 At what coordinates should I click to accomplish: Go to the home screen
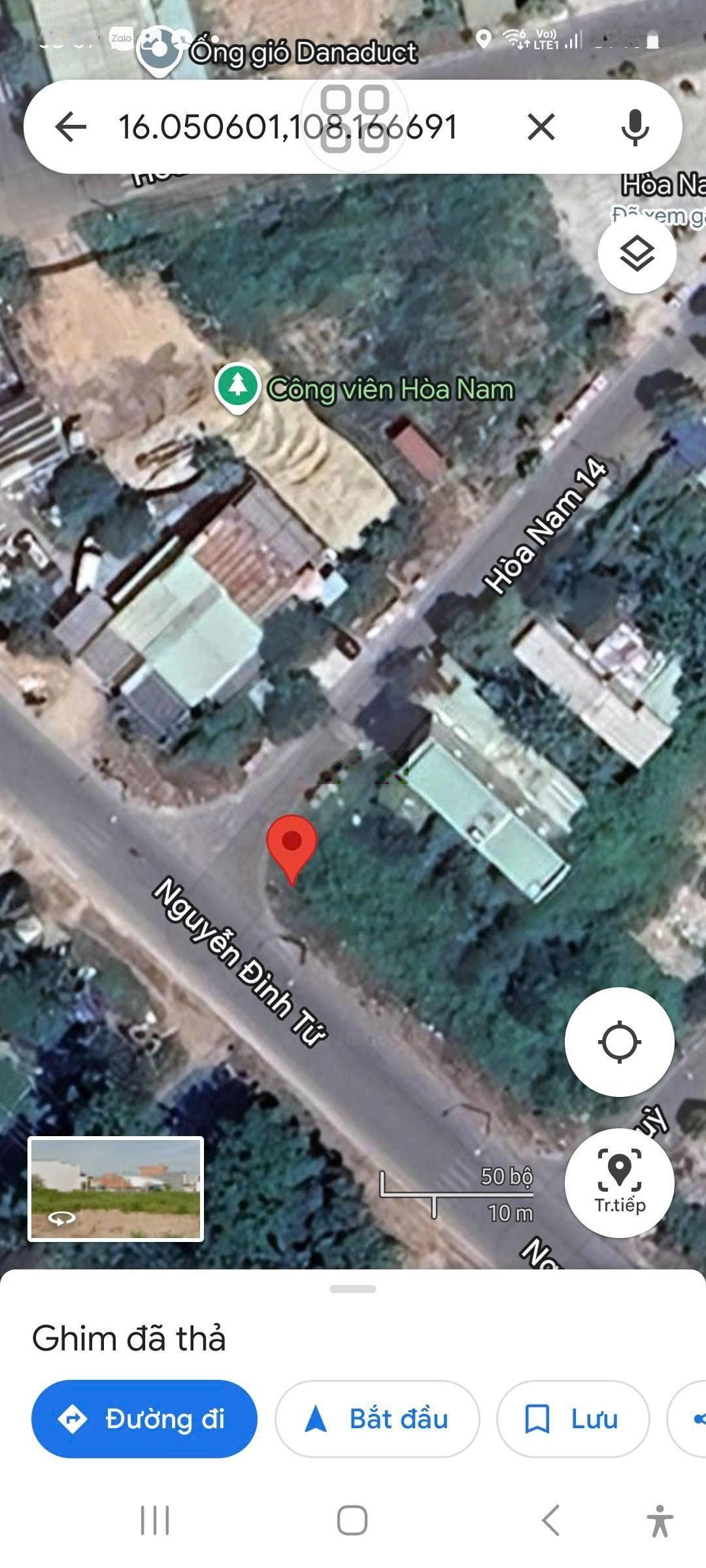pos(352,1520)
